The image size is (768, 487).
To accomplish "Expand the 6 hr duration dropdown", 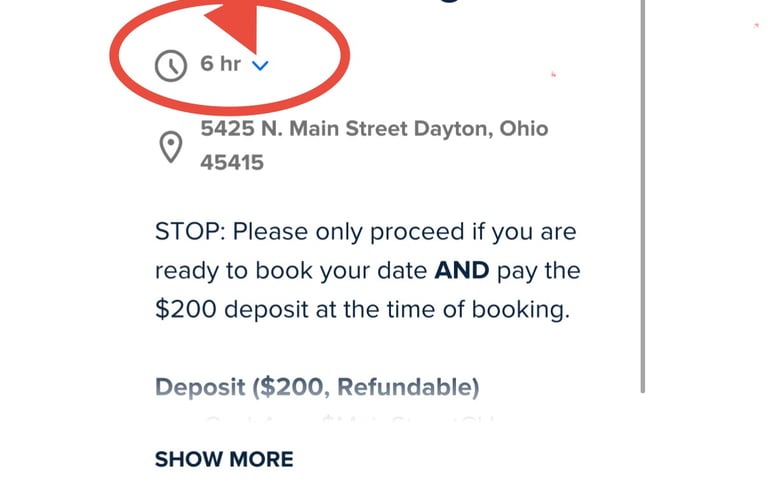I will click(260, 66).
